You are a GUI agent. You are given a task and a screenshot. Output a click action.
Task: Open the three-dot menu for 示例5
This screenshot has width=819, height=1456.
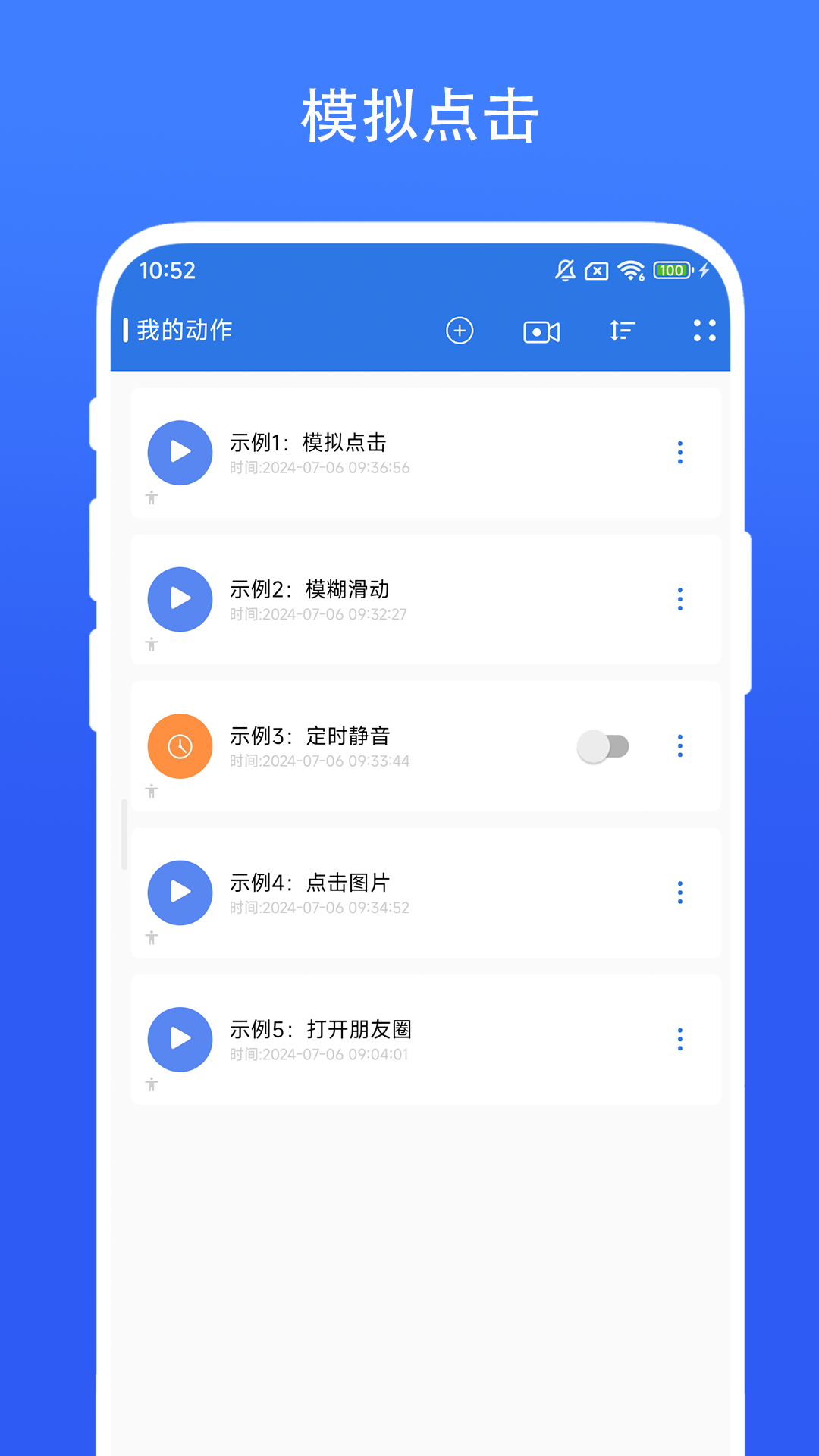point(680,1040)
